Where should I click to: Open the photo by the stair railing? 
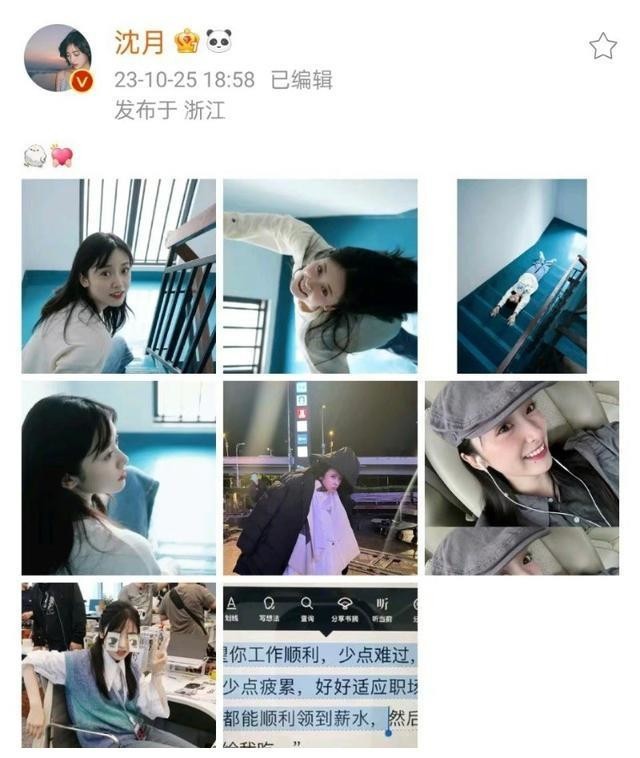click(x=119, y=276)
